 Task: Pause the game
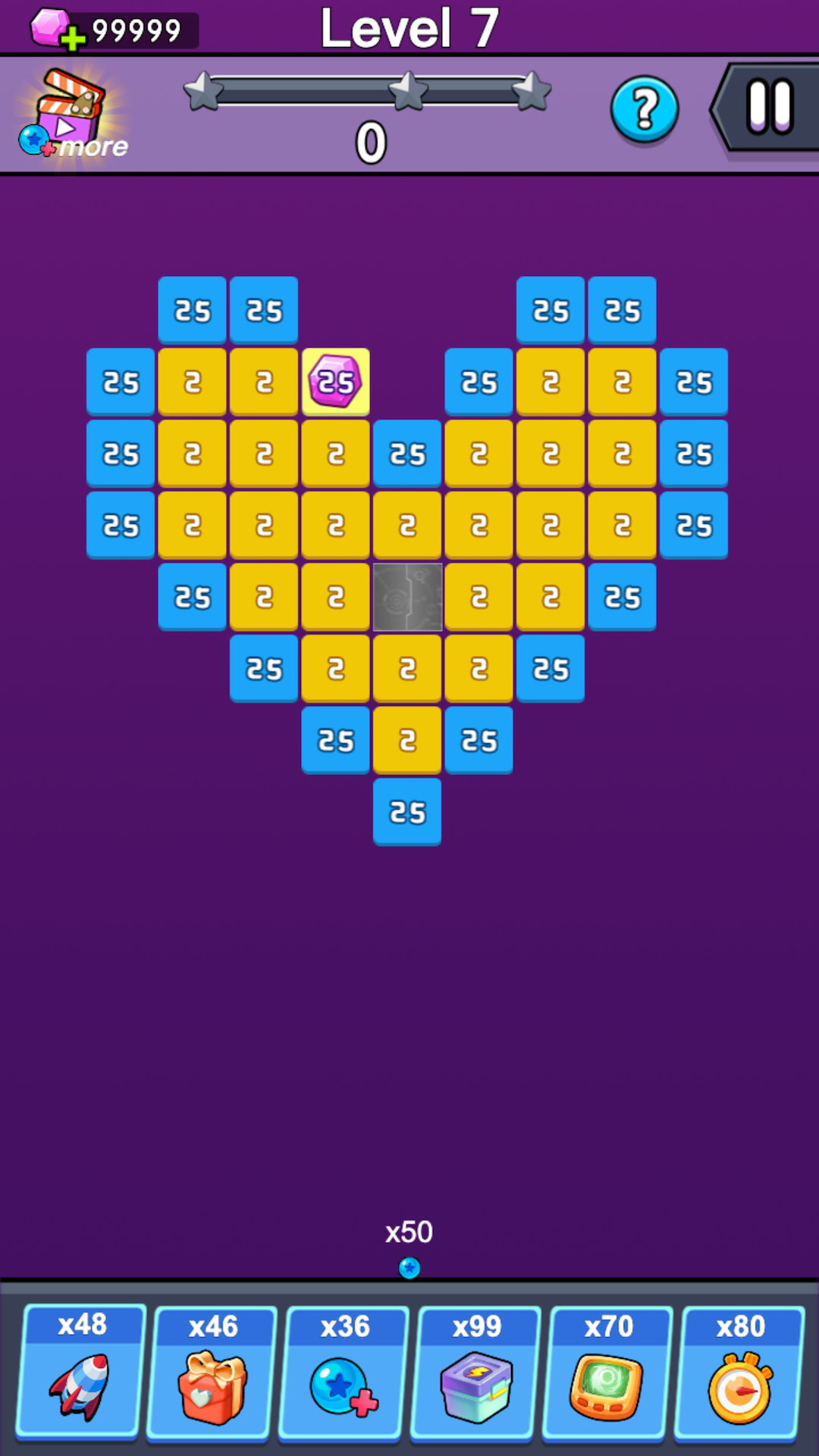(x=769, y=107)
